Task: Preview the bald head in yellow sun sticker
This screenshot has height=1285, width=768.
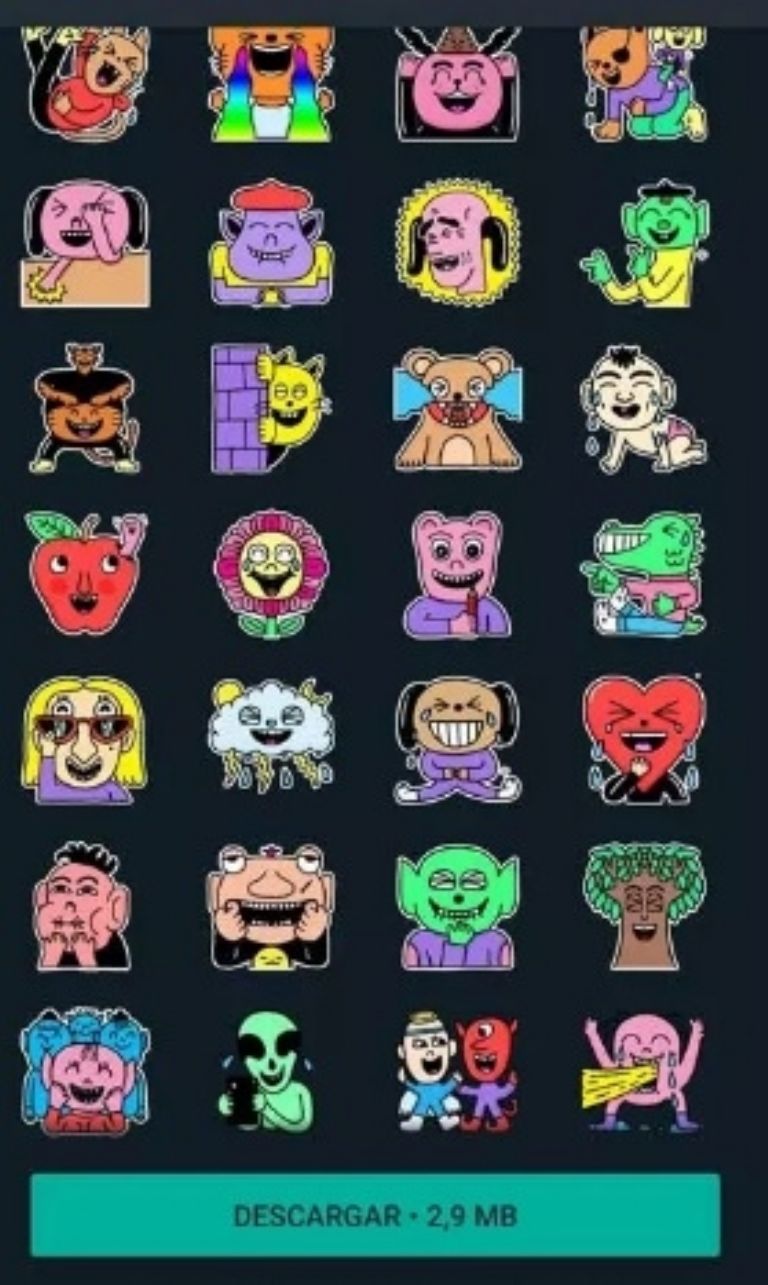Action: 457,243
